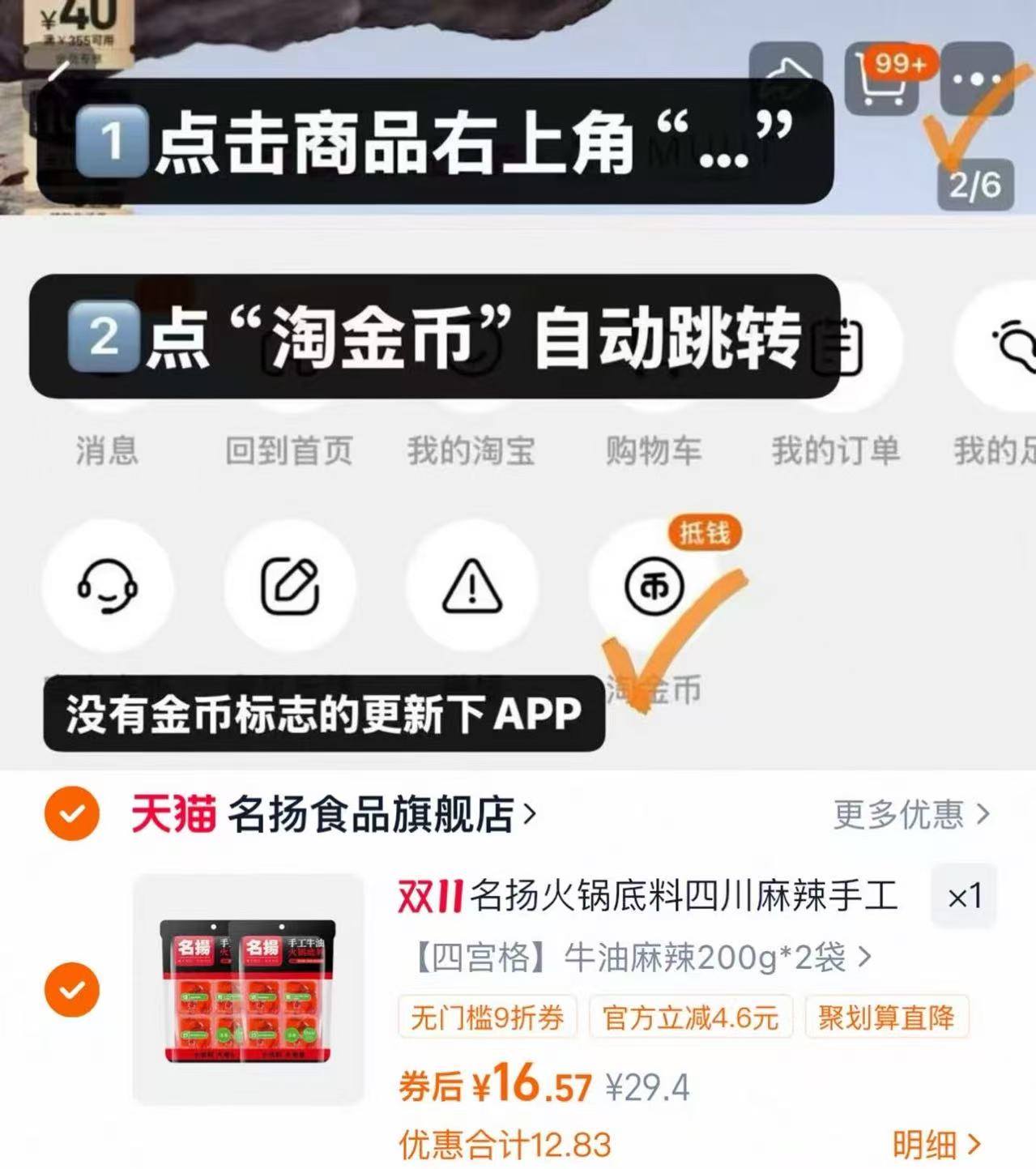Tap the product thumbnail of 名扬 hotpot base
The height and width of the screenshot is (1169, 1036).
251,990
